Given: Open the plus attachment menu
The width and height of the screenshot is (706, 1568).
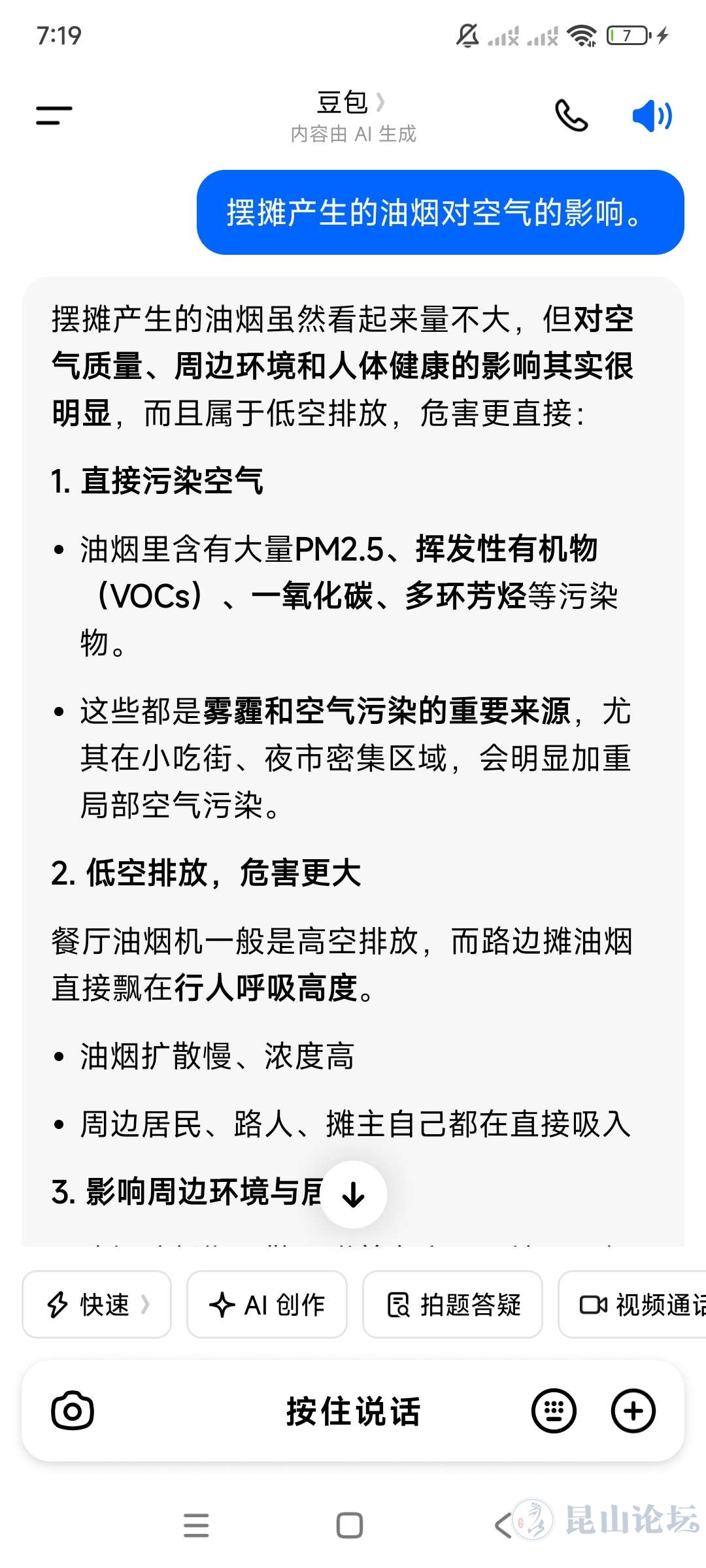Looking at the screenshot, I should pyautogui.click(x=633, y=1411).
